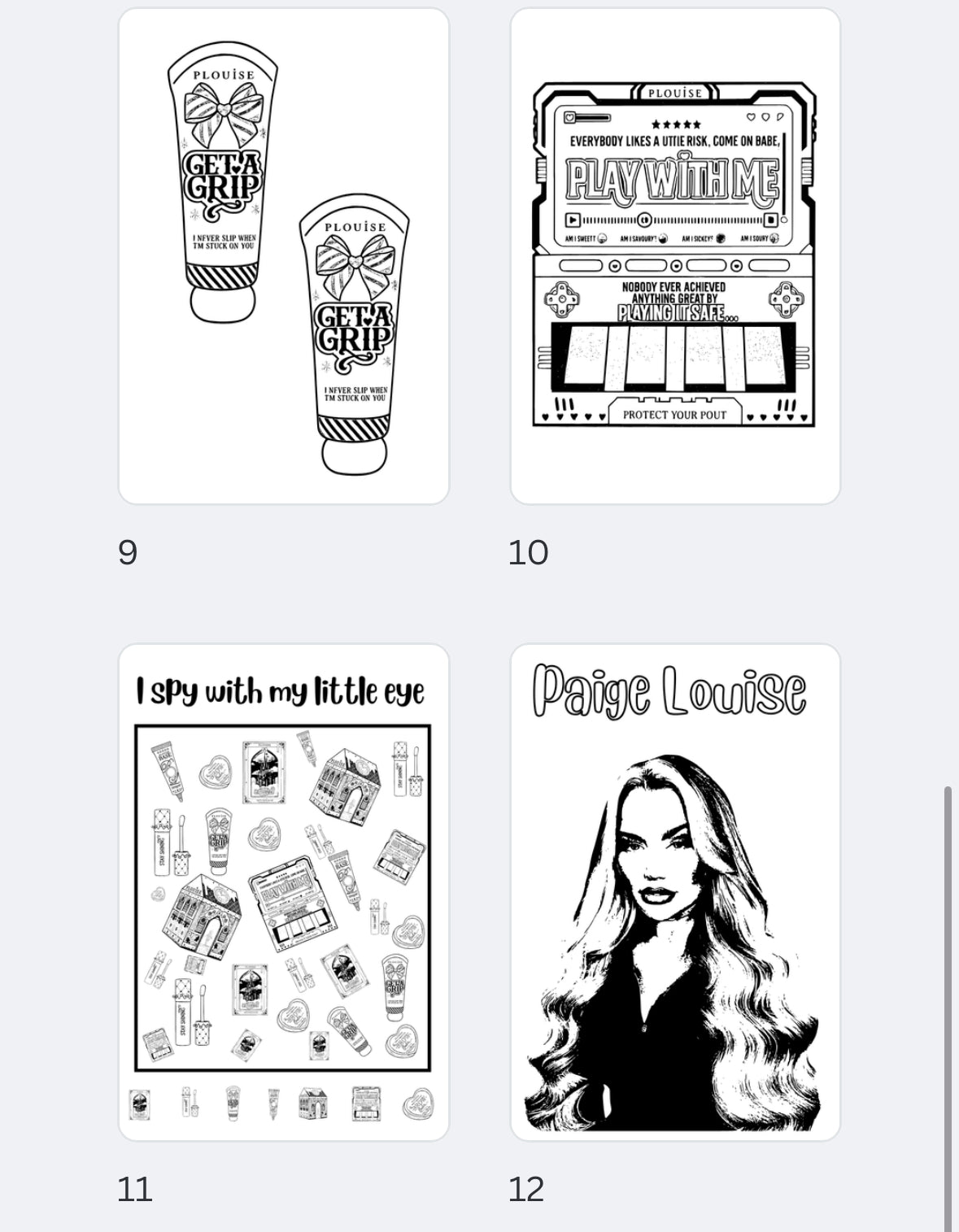Image resolution: width=959 pixels, height=1232 pixels.
Task: Toggle the AM I SAVOURY? option
Action: (x=640, y=237)
